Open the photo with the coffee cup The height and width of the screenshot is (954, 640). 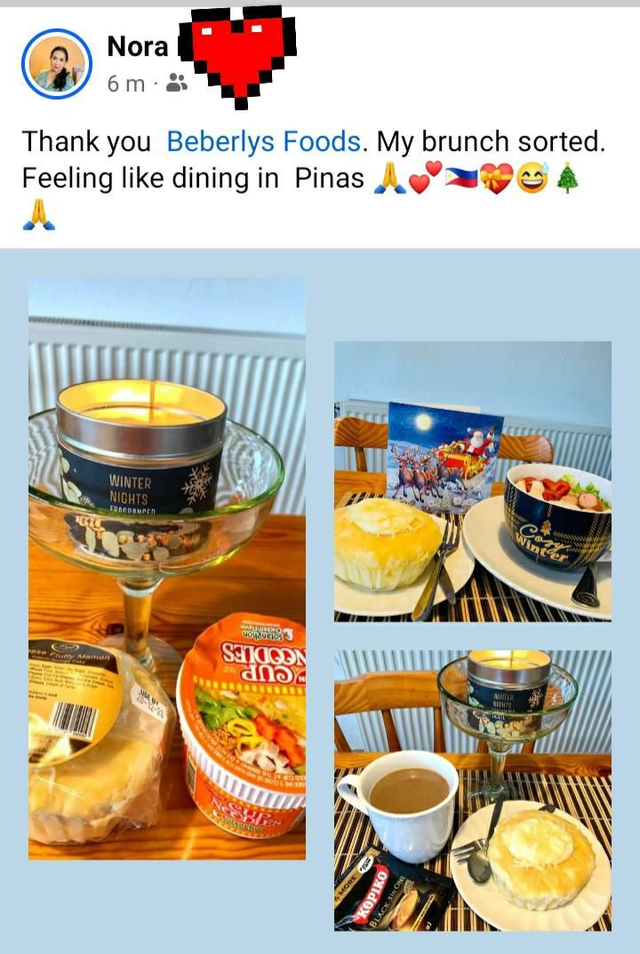coord(472,790)
